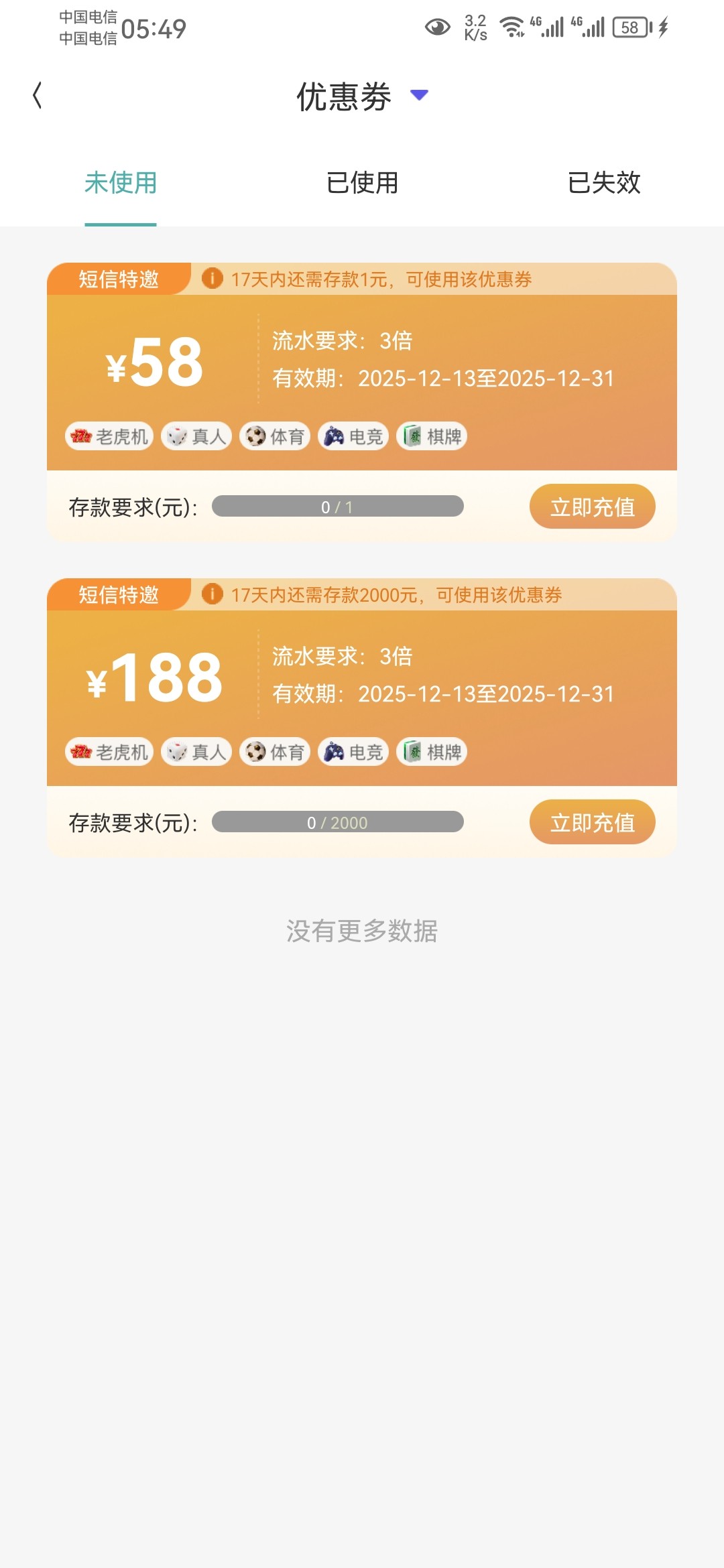Go back using the top-left arrow
The height and width of the screenshot is (1568, 724).
pyautogui.click(x=38, y=95)
